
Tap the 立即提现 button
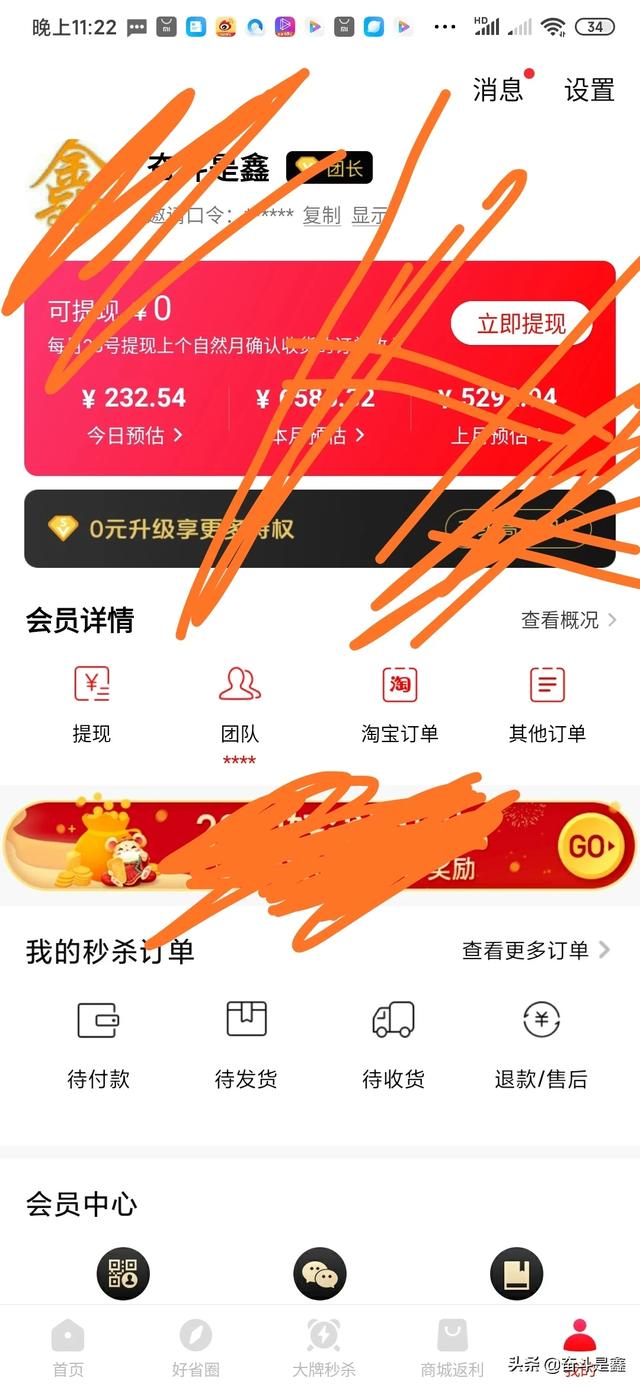(x=521, y=323)
